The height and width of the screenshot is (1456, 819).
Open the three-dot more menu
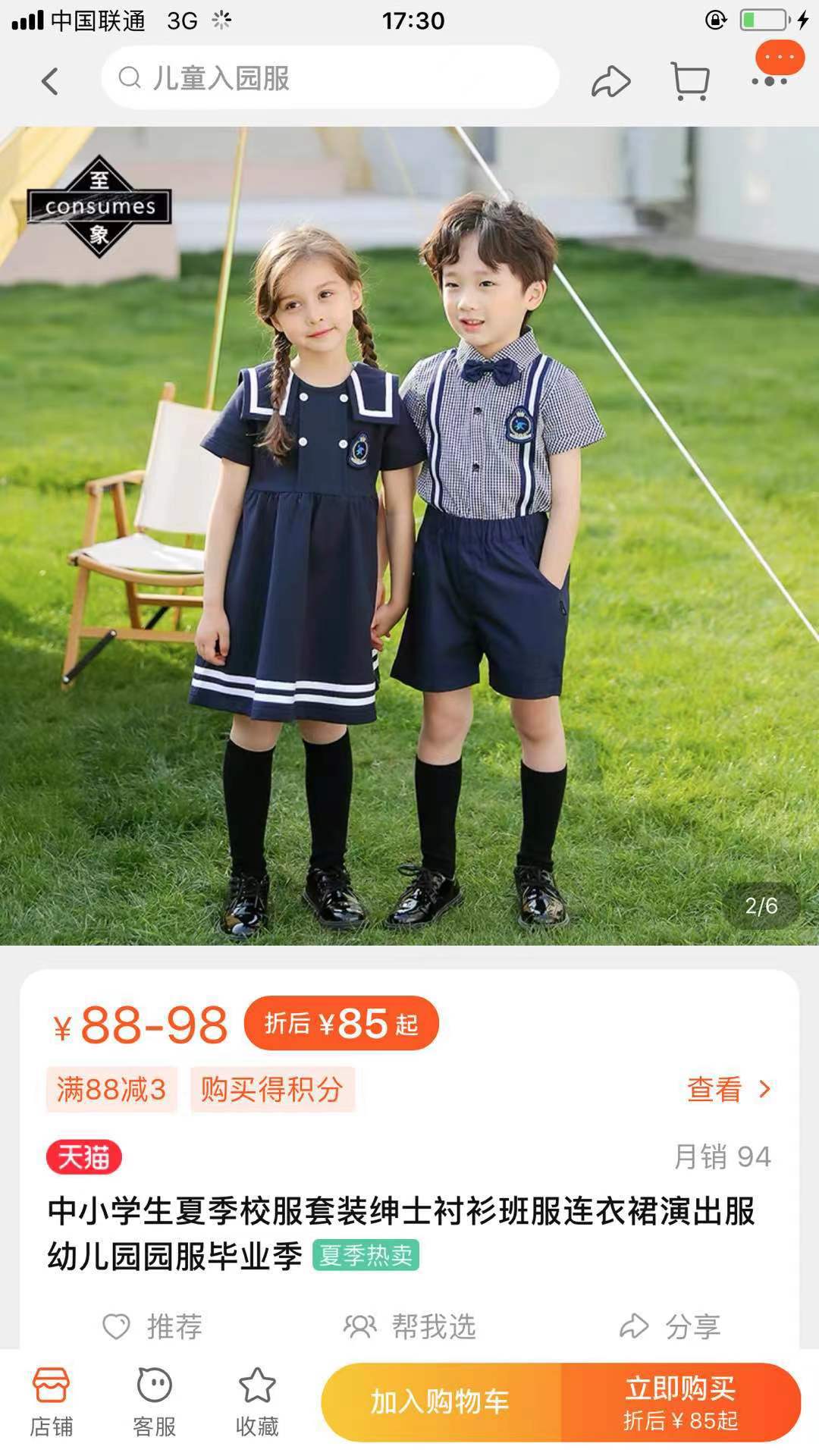pyautogui.click(x=770, y=80)
